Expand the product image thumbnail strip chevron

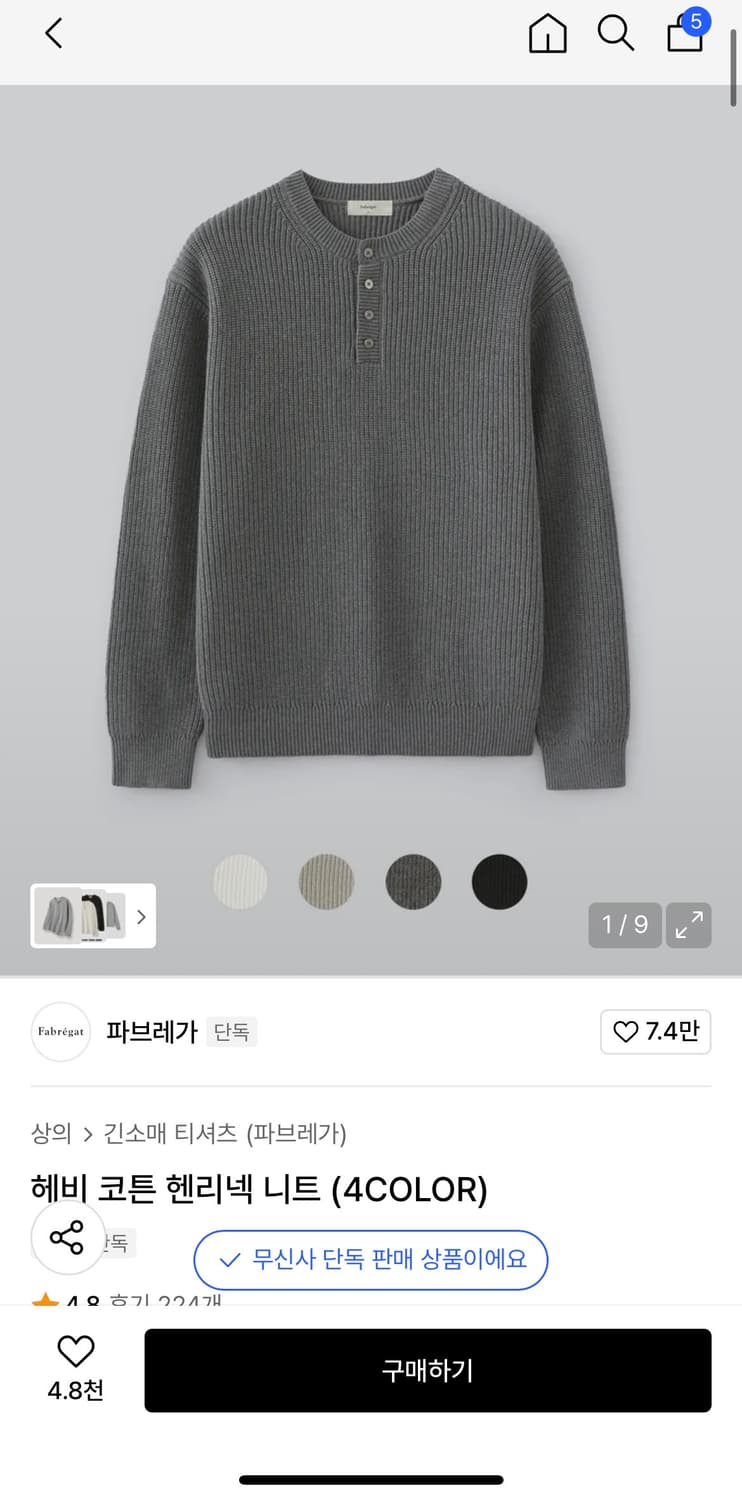point(142,916)
